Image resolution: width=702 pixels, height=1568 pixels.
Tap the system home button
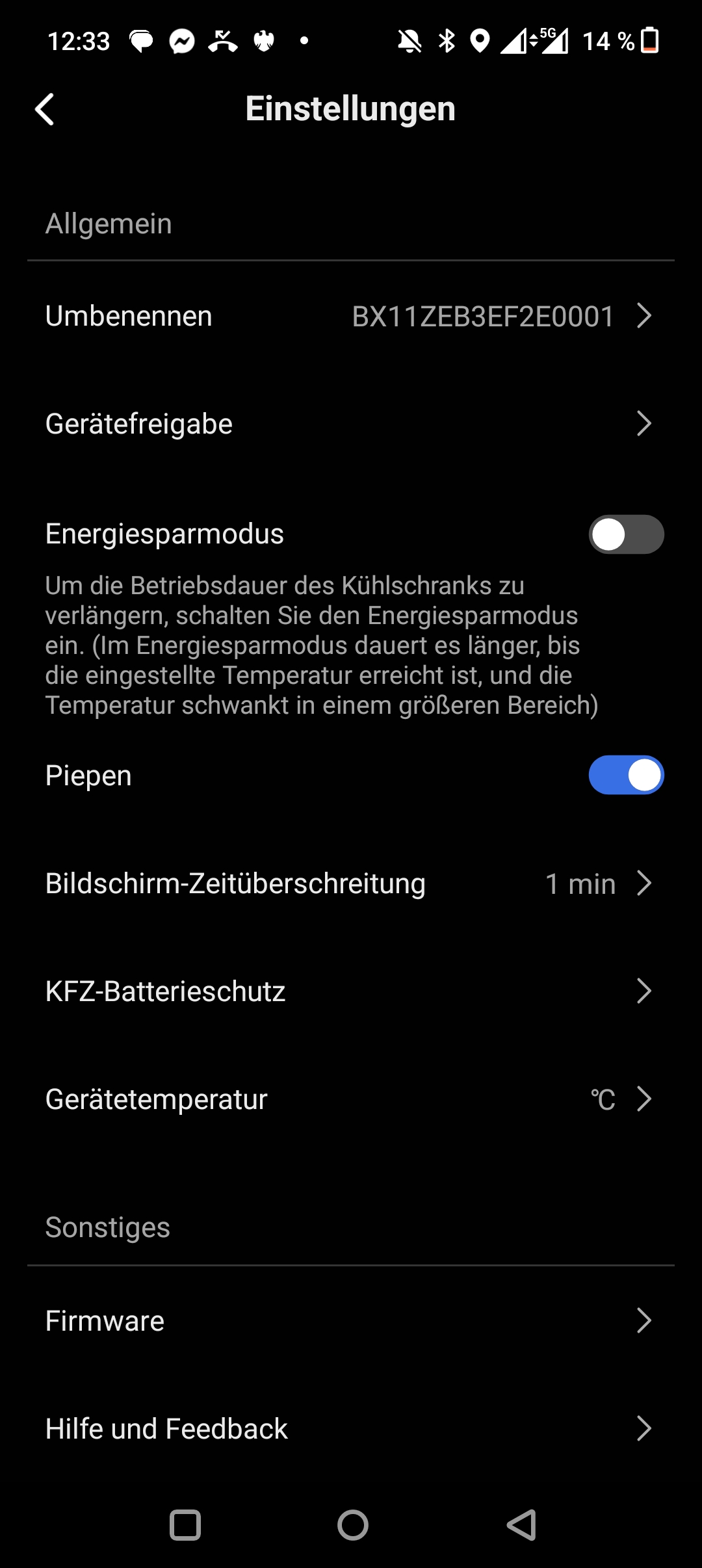[353, 1524]
